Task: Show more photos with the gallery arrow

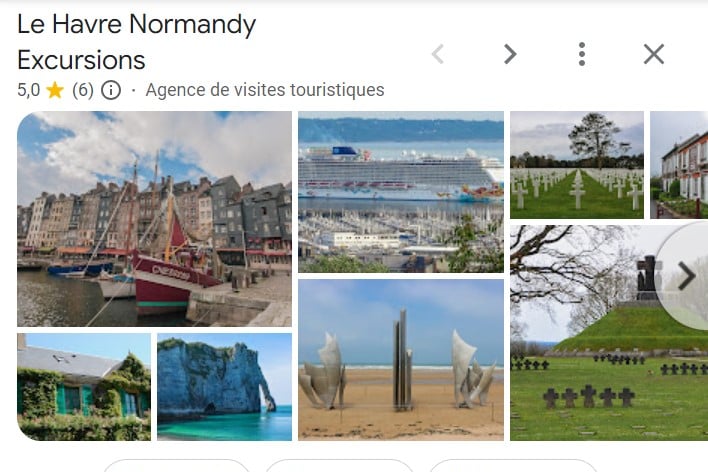Action: click(686, 277)
